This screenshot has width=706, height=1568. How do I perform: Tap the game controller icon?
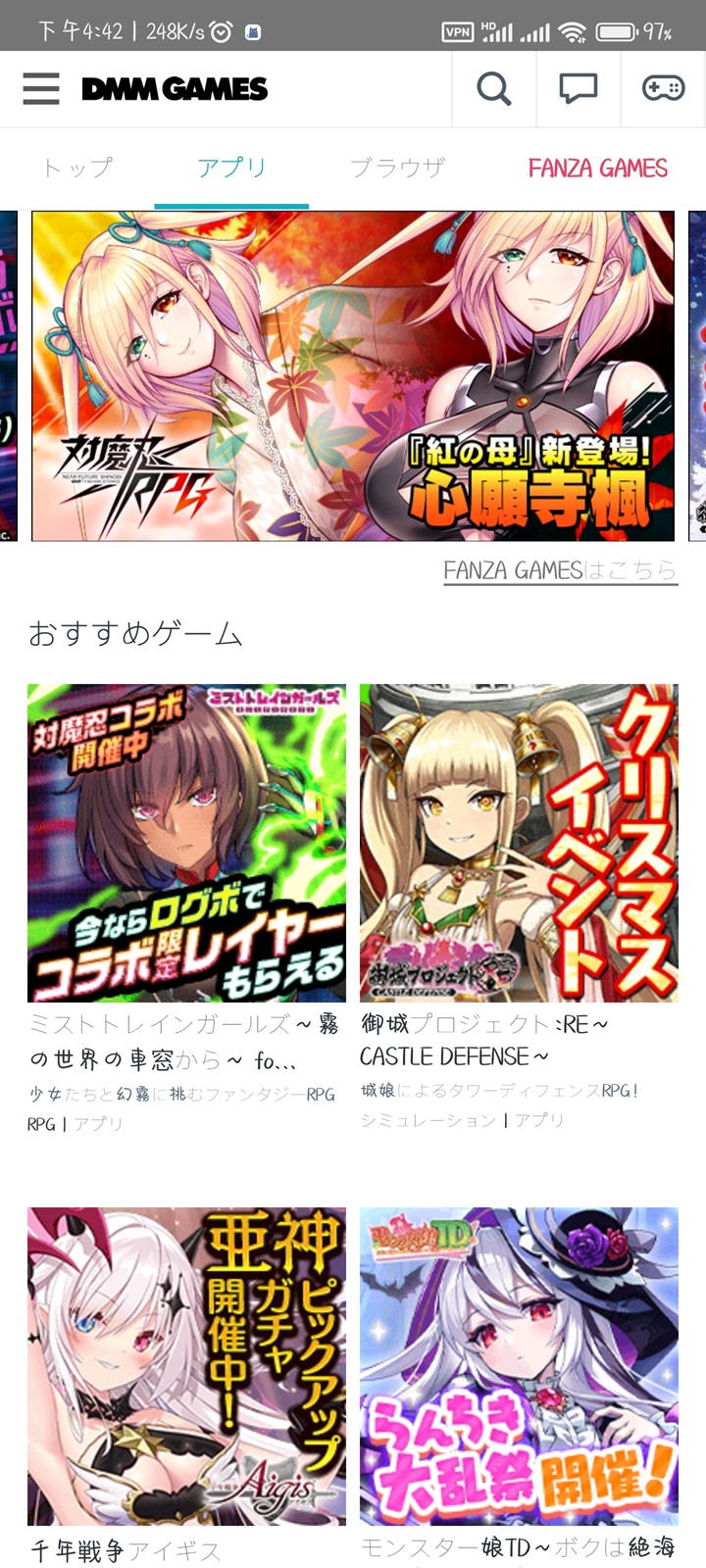click(662, 88)
